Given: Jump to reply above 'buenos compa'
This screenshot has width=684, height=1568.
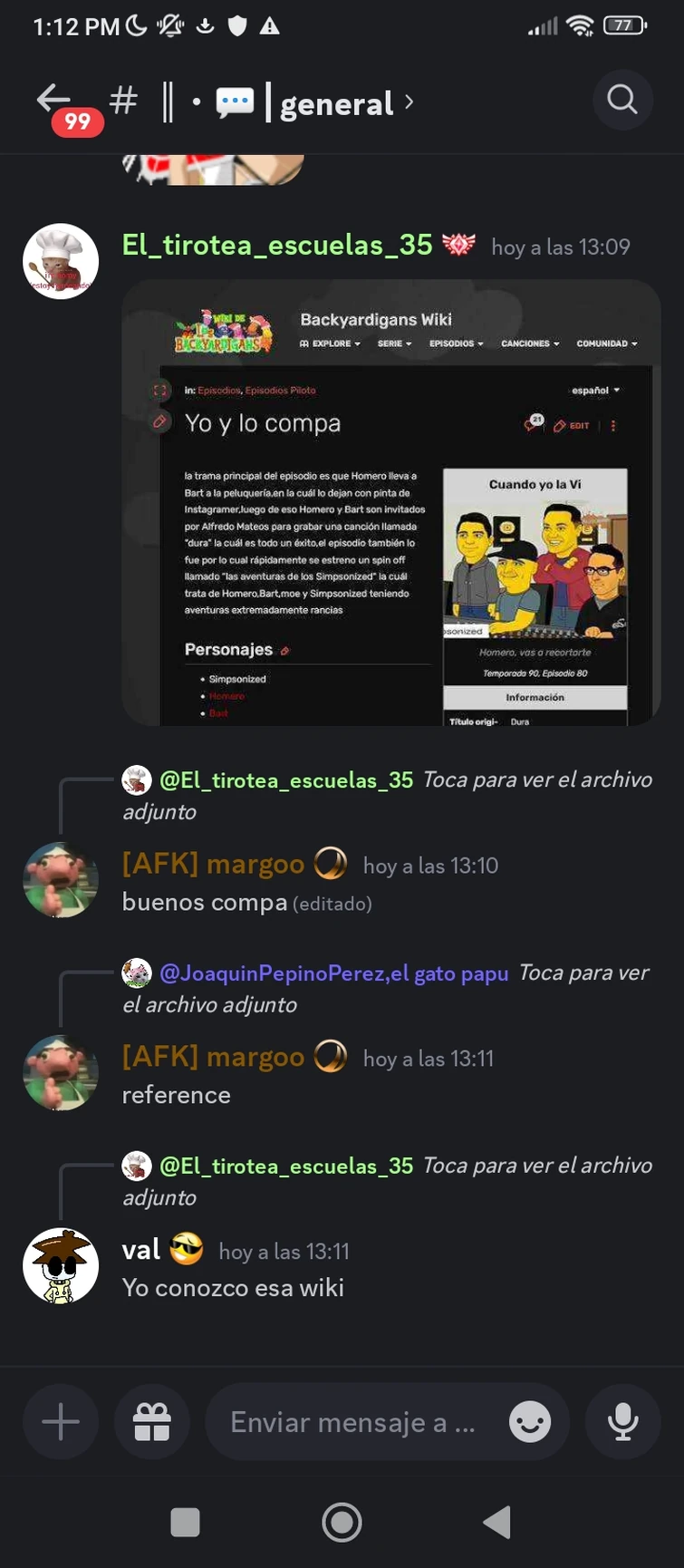Looking at the screenshot, I should tap(390, 794).
